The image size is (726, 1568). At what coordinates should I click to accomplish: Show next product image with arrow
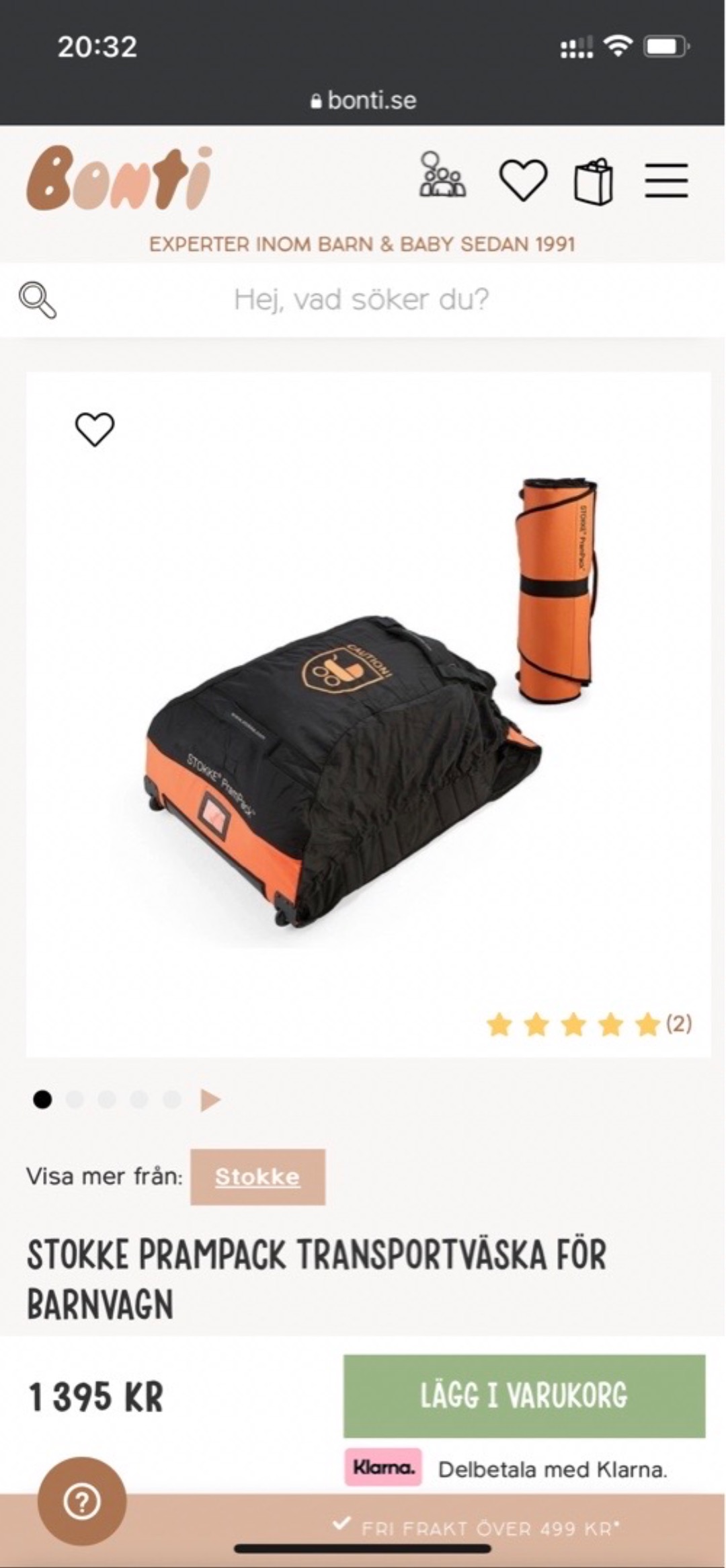pyautogui.click(x=210, y=1101)
